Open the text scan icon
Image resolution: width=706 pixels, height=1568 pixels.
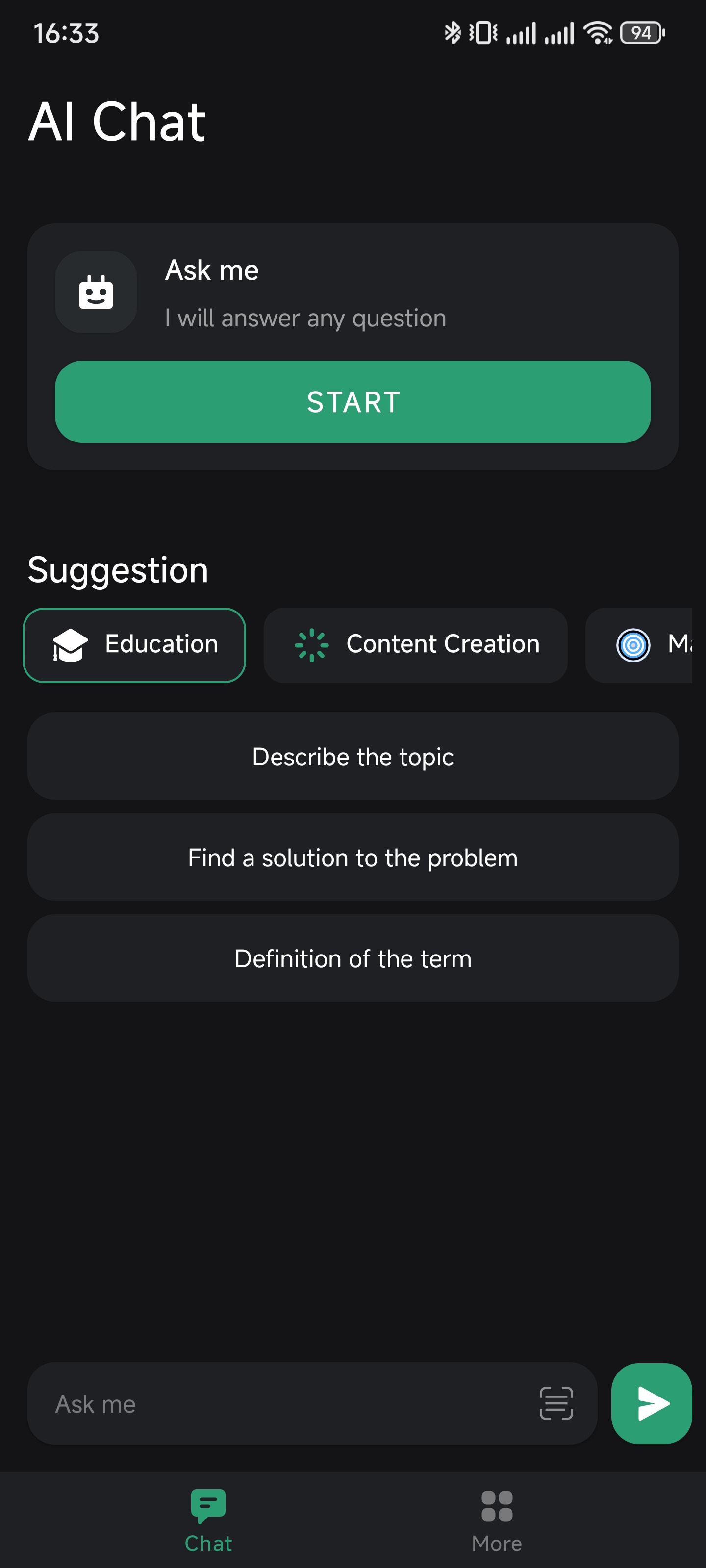(556, 1404)
